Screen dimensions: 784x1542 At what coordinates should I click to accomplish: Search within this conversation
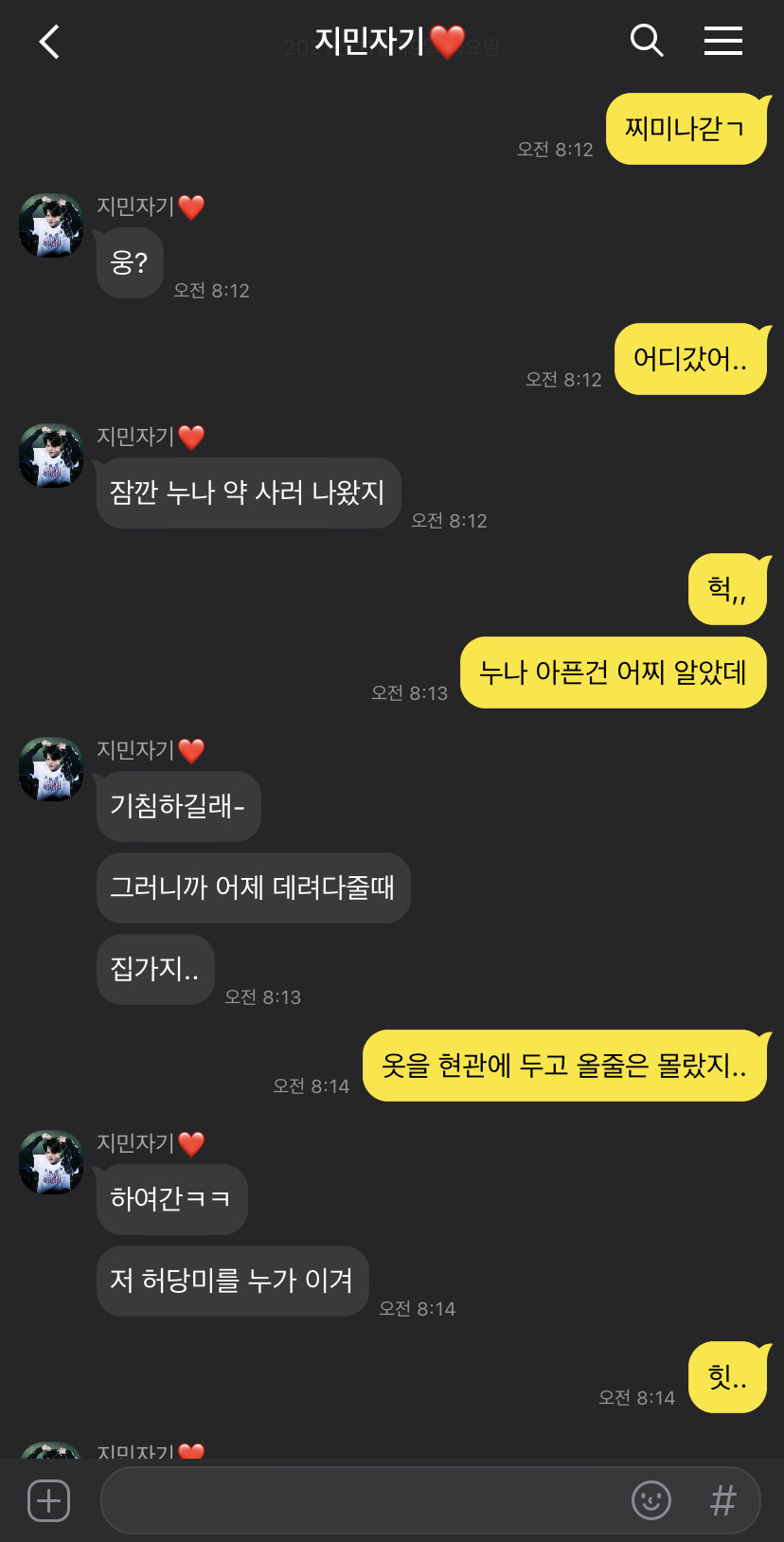pyautogui.click(x=646, y=41)
